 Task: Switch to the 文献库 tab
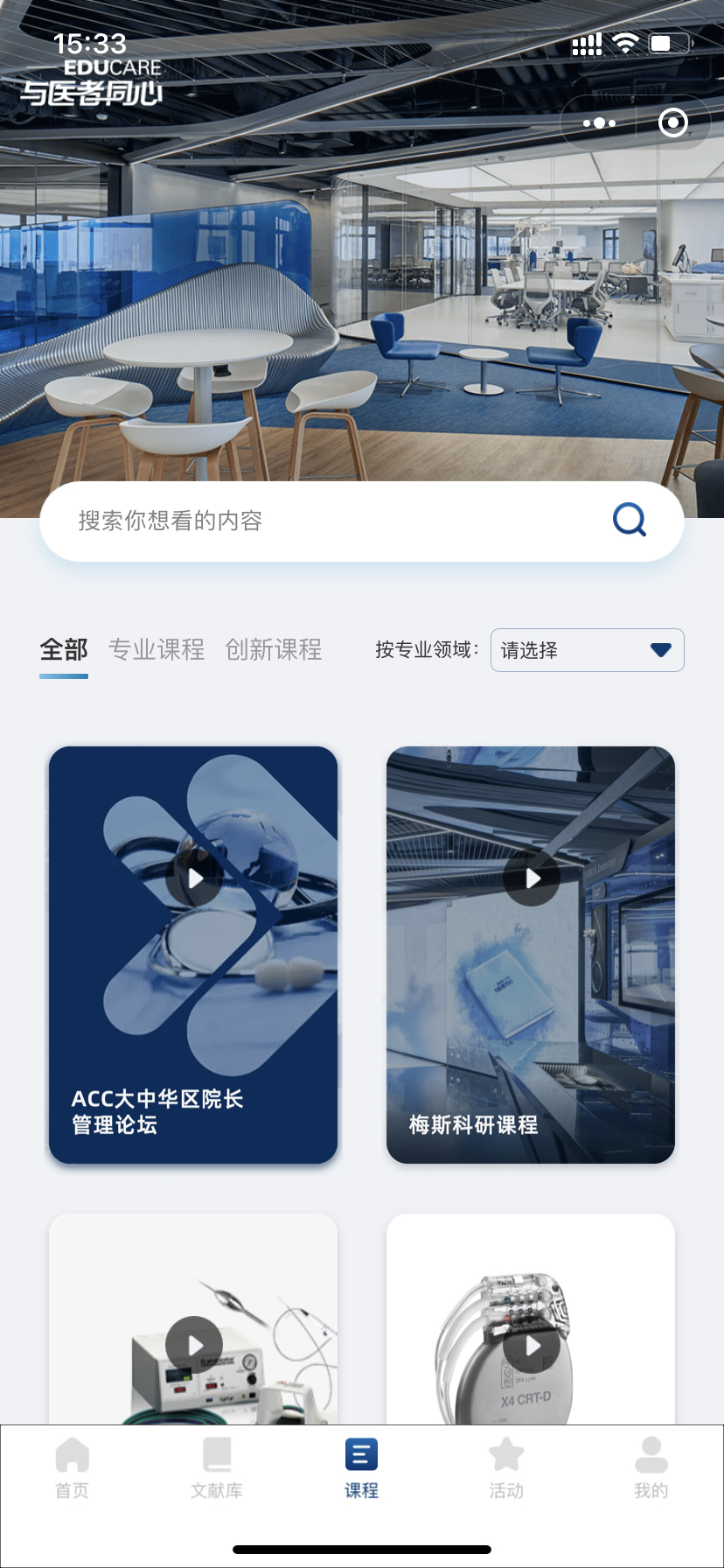[x=217, y=1468]
